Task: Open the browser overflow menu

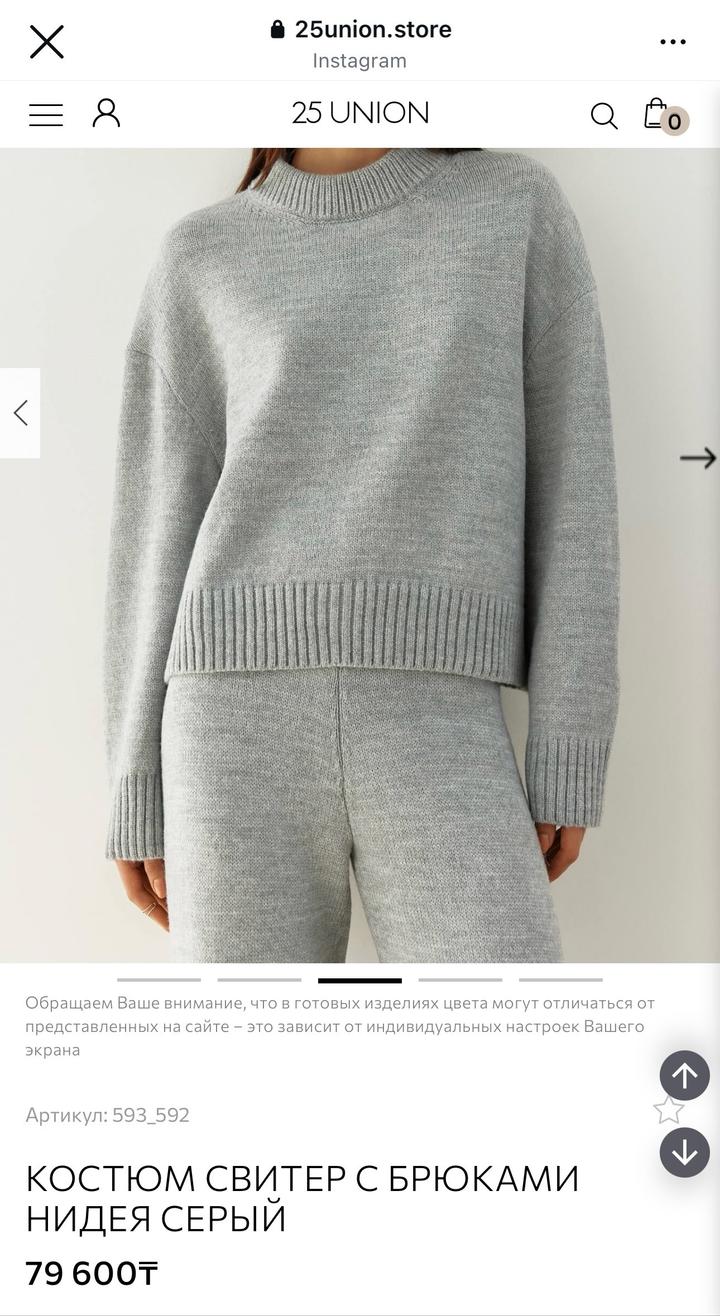Action: click(x=673, y=42)
